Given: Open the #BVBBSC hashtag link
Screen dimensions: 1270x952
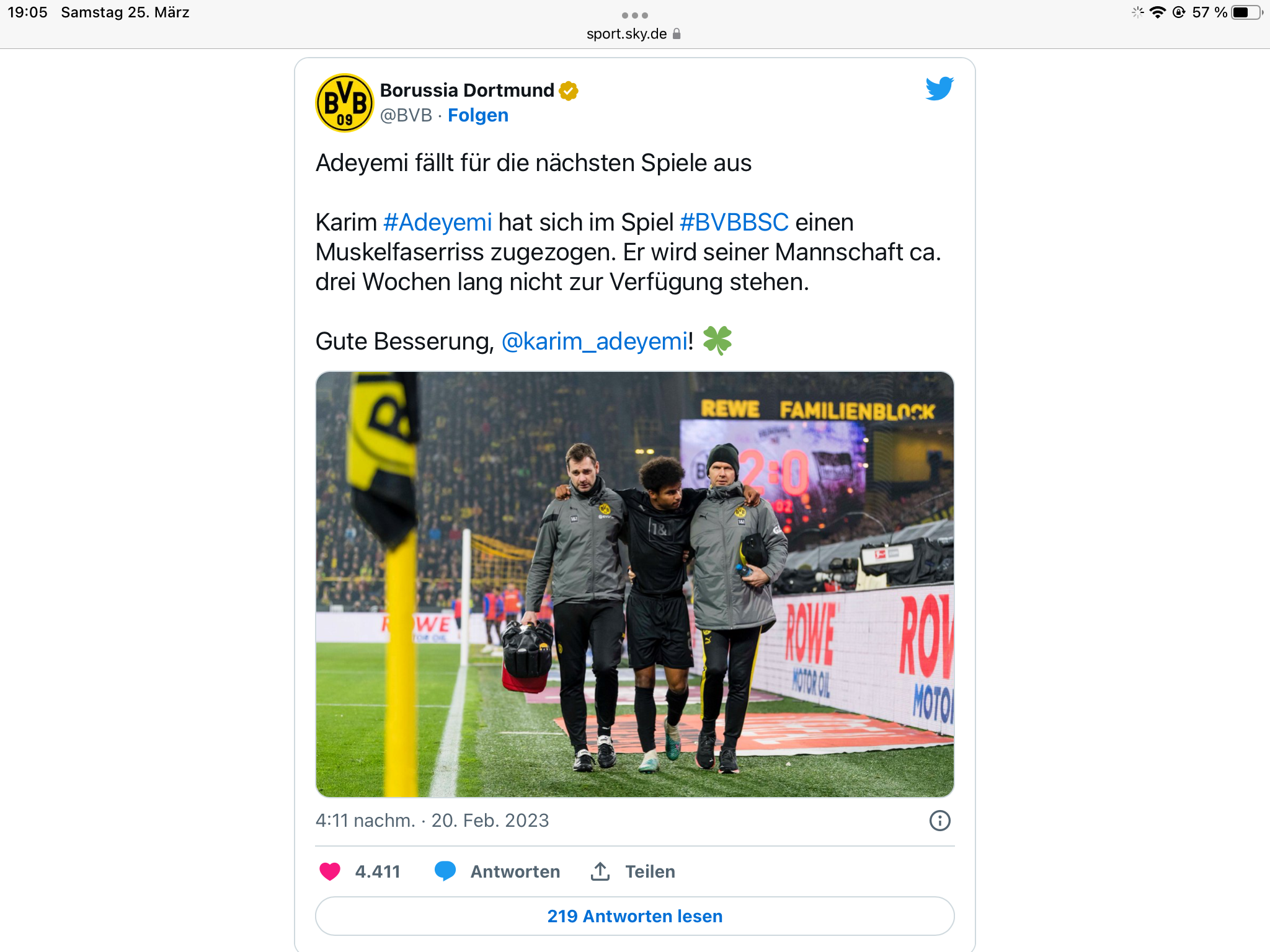Looking at the screenshot, I should (734, 223).
